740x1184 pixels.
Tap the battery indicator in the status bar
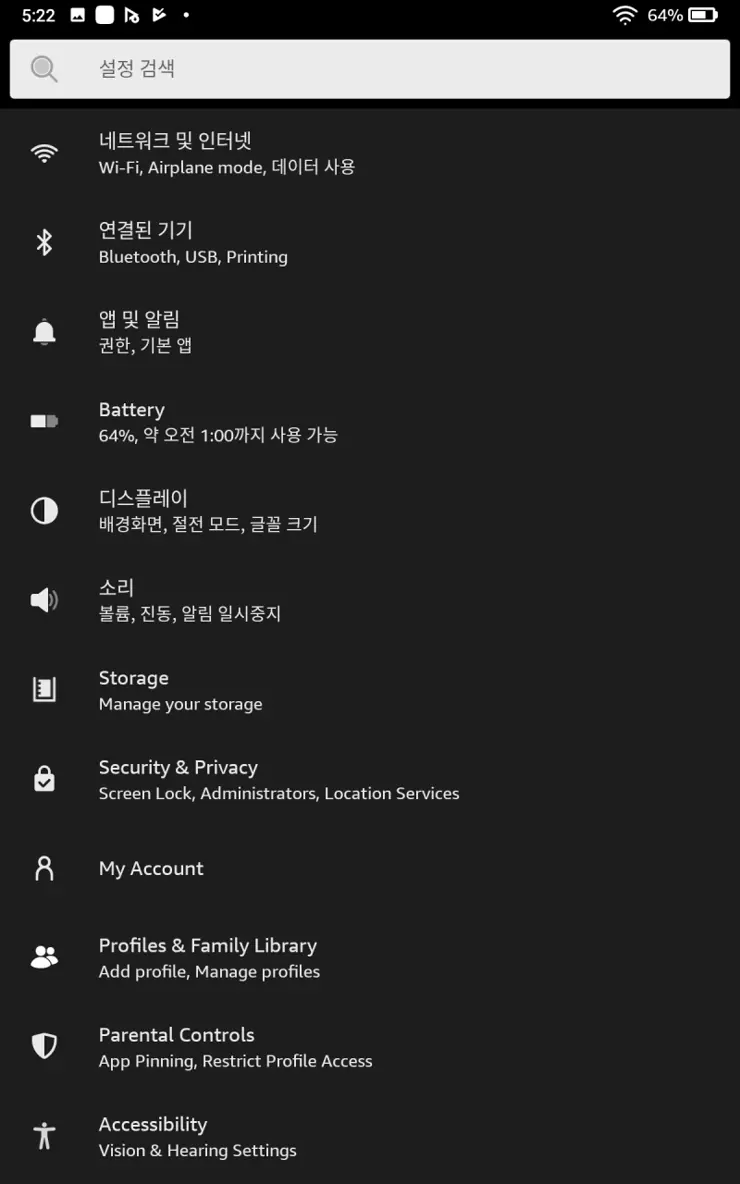pos(705,15)
